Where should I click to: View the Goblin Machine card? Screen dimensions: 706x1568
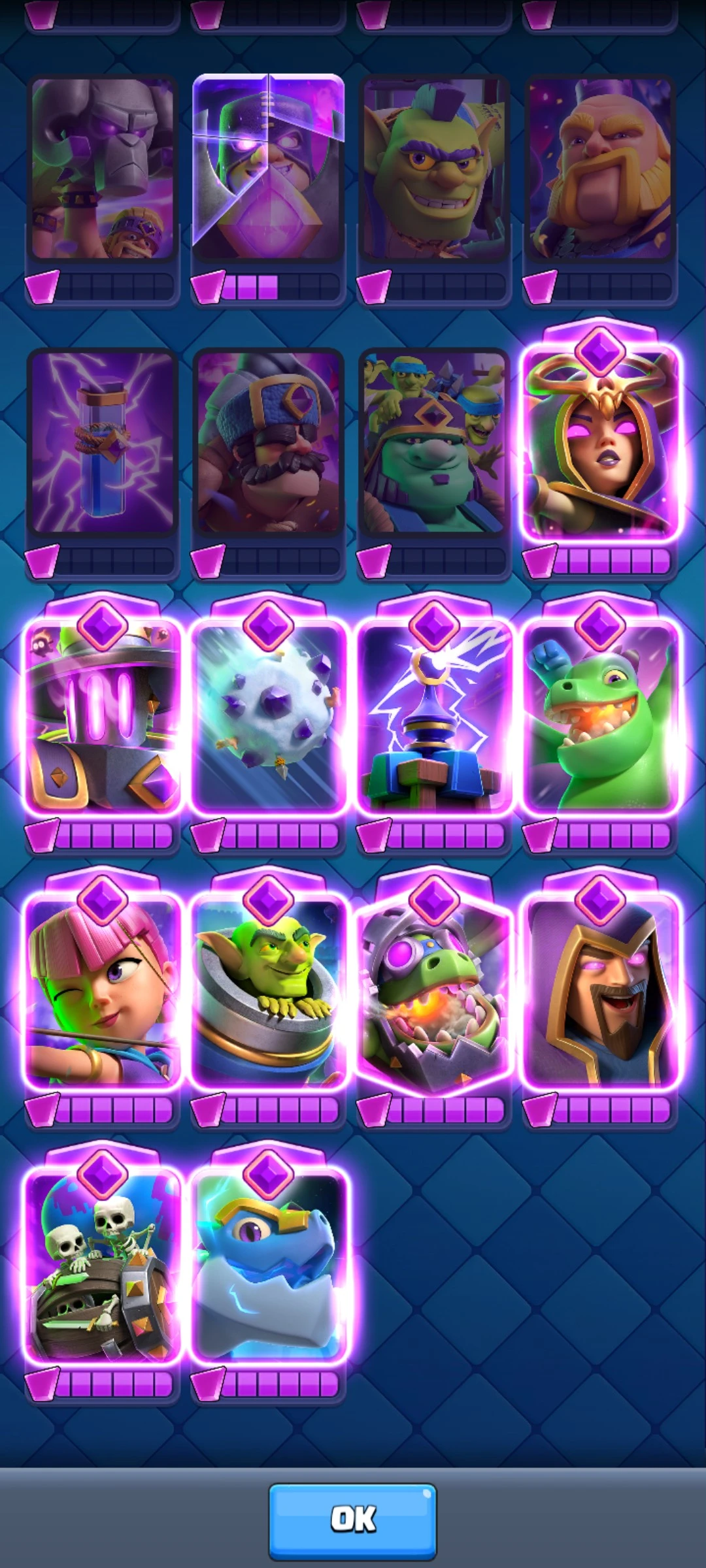coord(434,443)
